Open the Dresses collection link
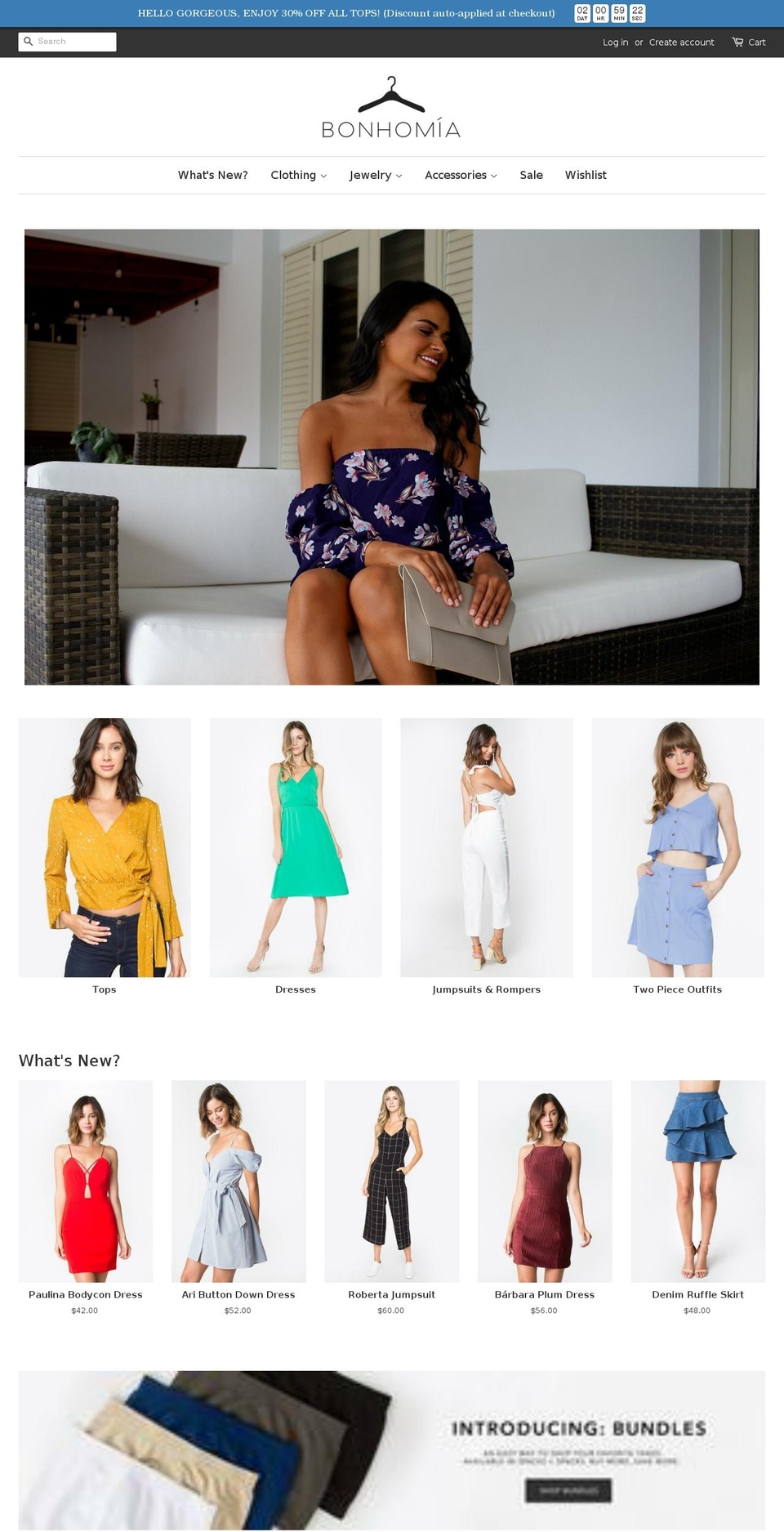This screenshot has width=784, height=1532. tap(295, 847)
